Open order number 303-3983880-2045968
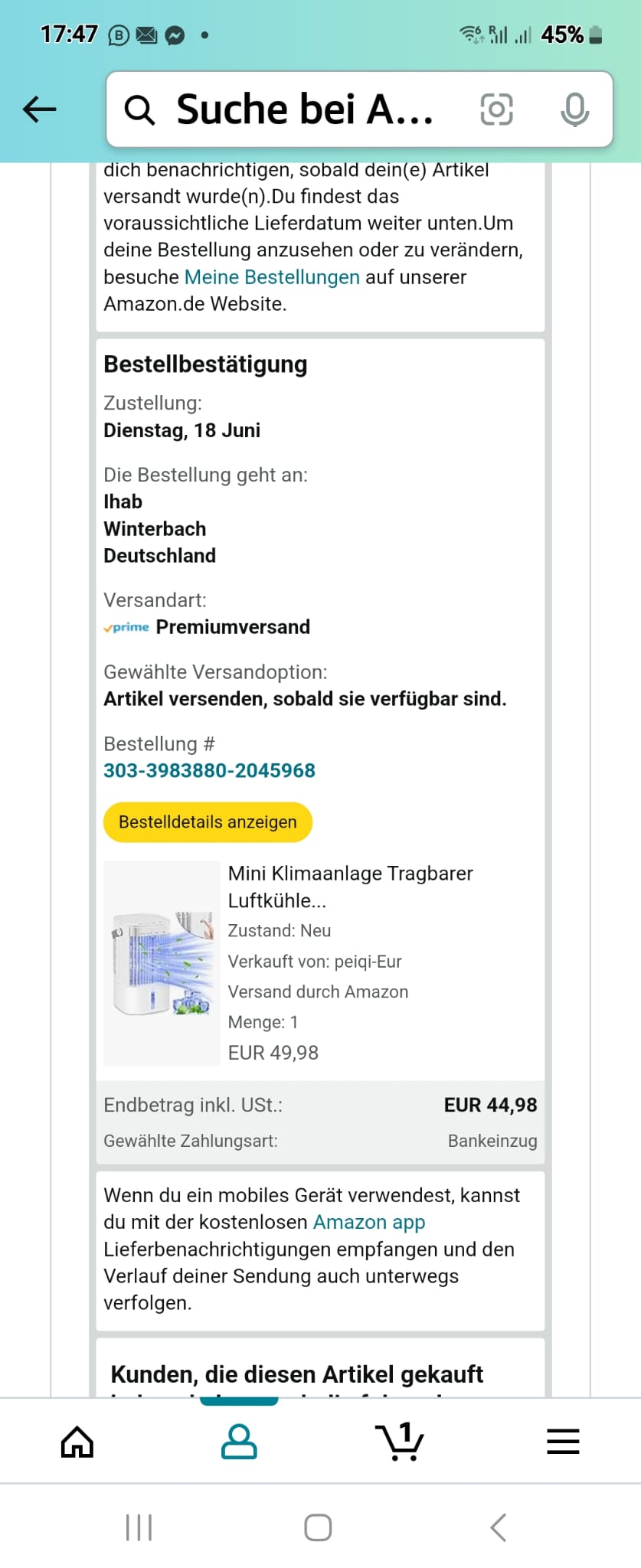641x1568 pixels. (209, 770)
